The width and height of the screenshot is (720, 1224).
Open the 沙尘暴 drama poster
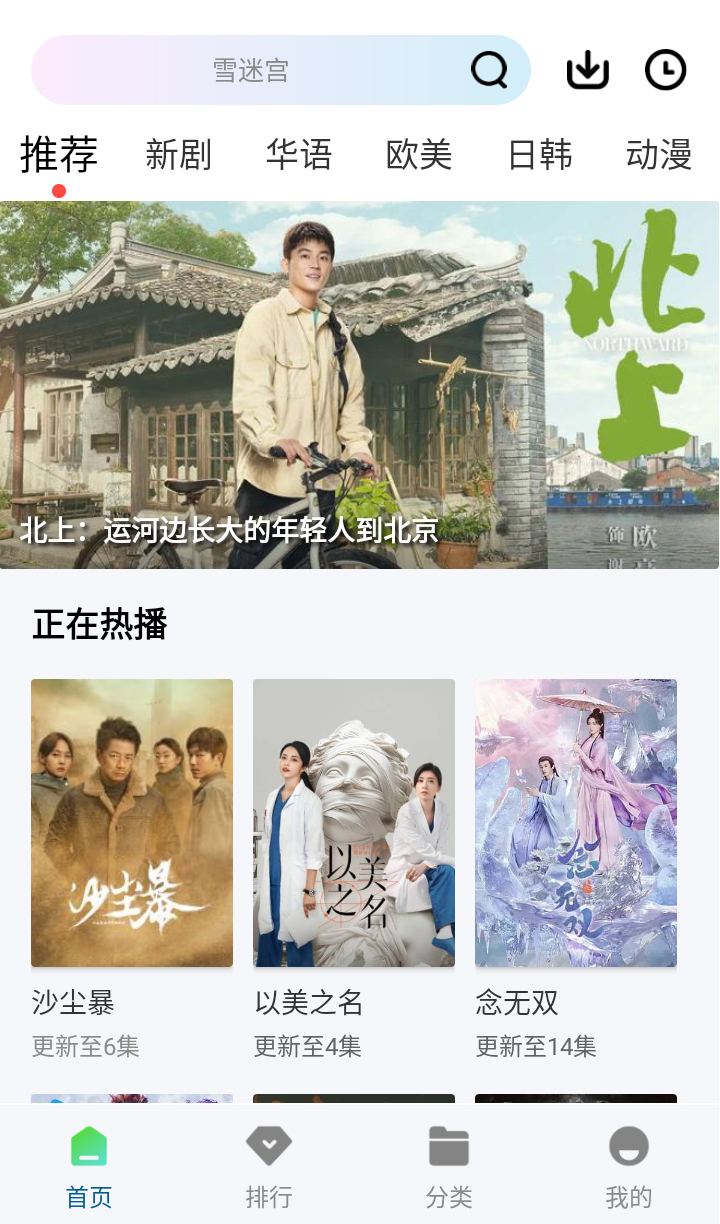click(131, 821)
